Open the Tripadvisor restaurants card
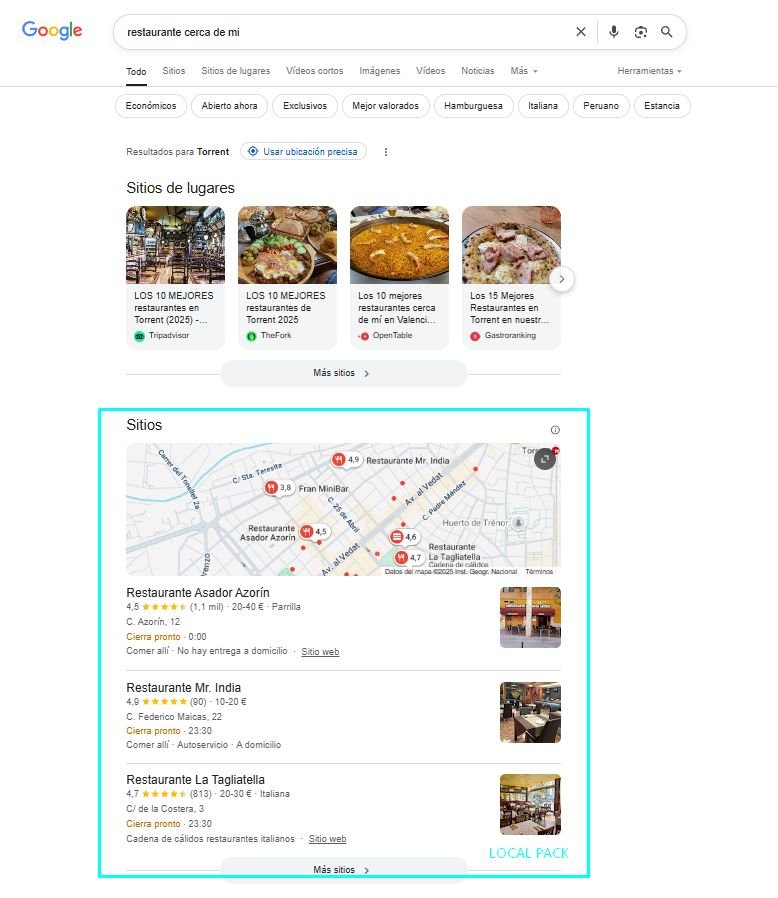This screenshot has height=898, width=778. pyautogui.click(x=175, y=277)
